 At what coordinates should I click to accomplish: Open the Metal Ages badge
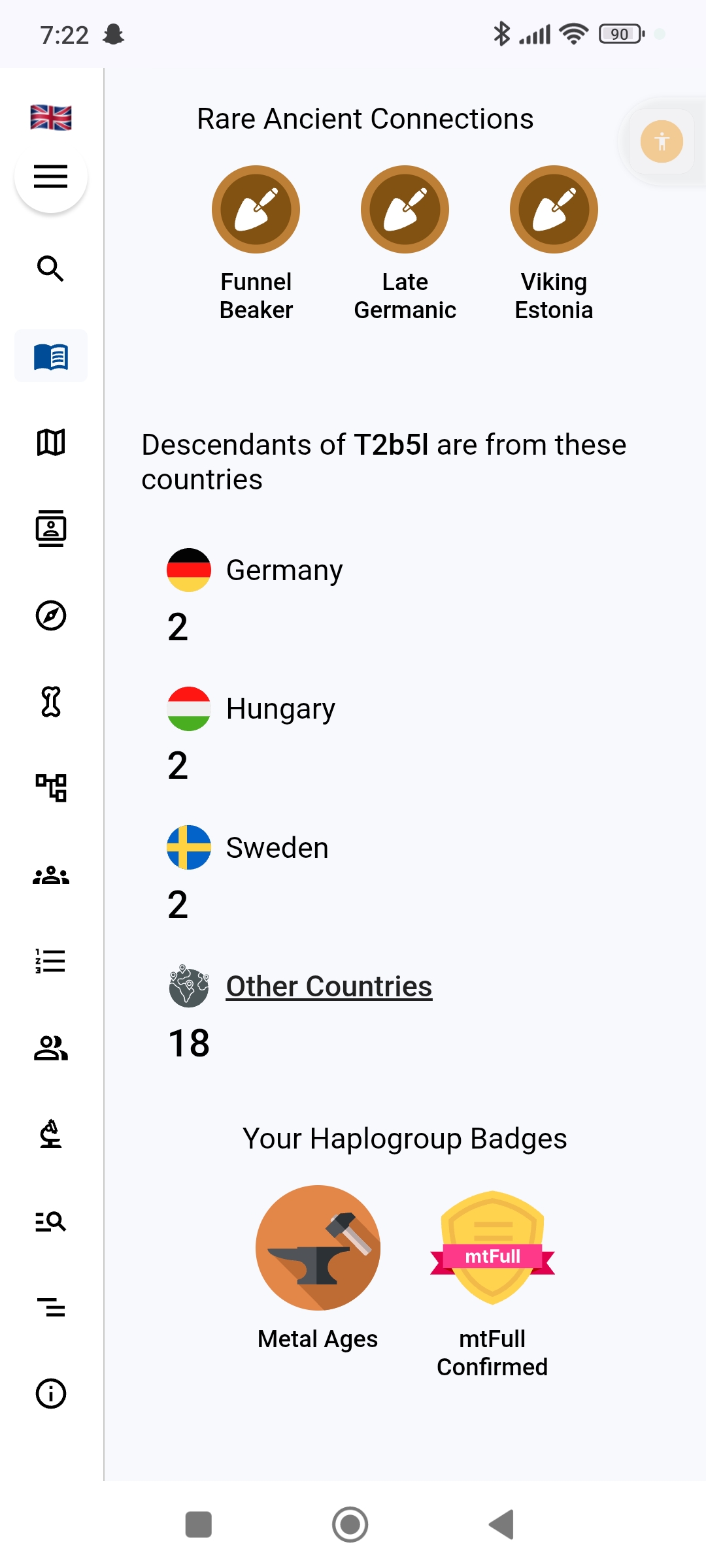pyautogui.click(x=318, y=1268)
